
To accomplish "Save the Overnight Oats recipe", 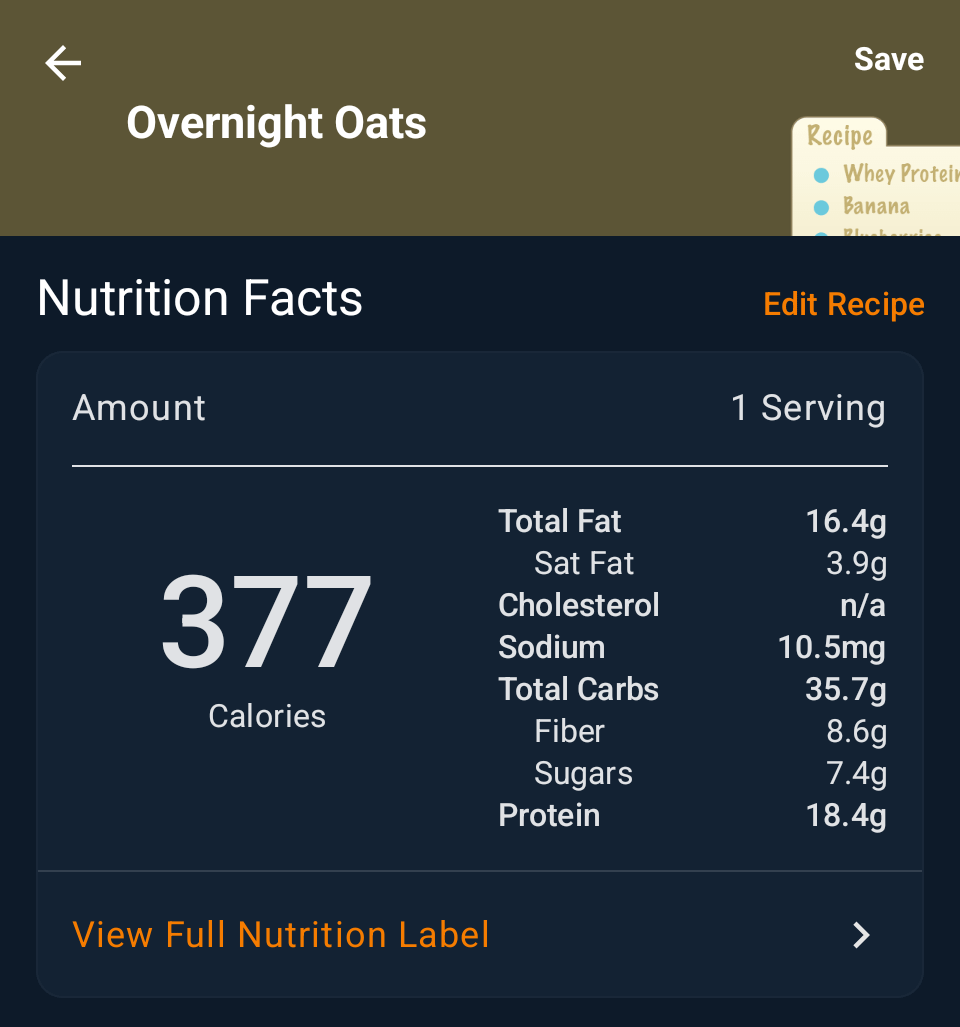I will click(888, 60).
